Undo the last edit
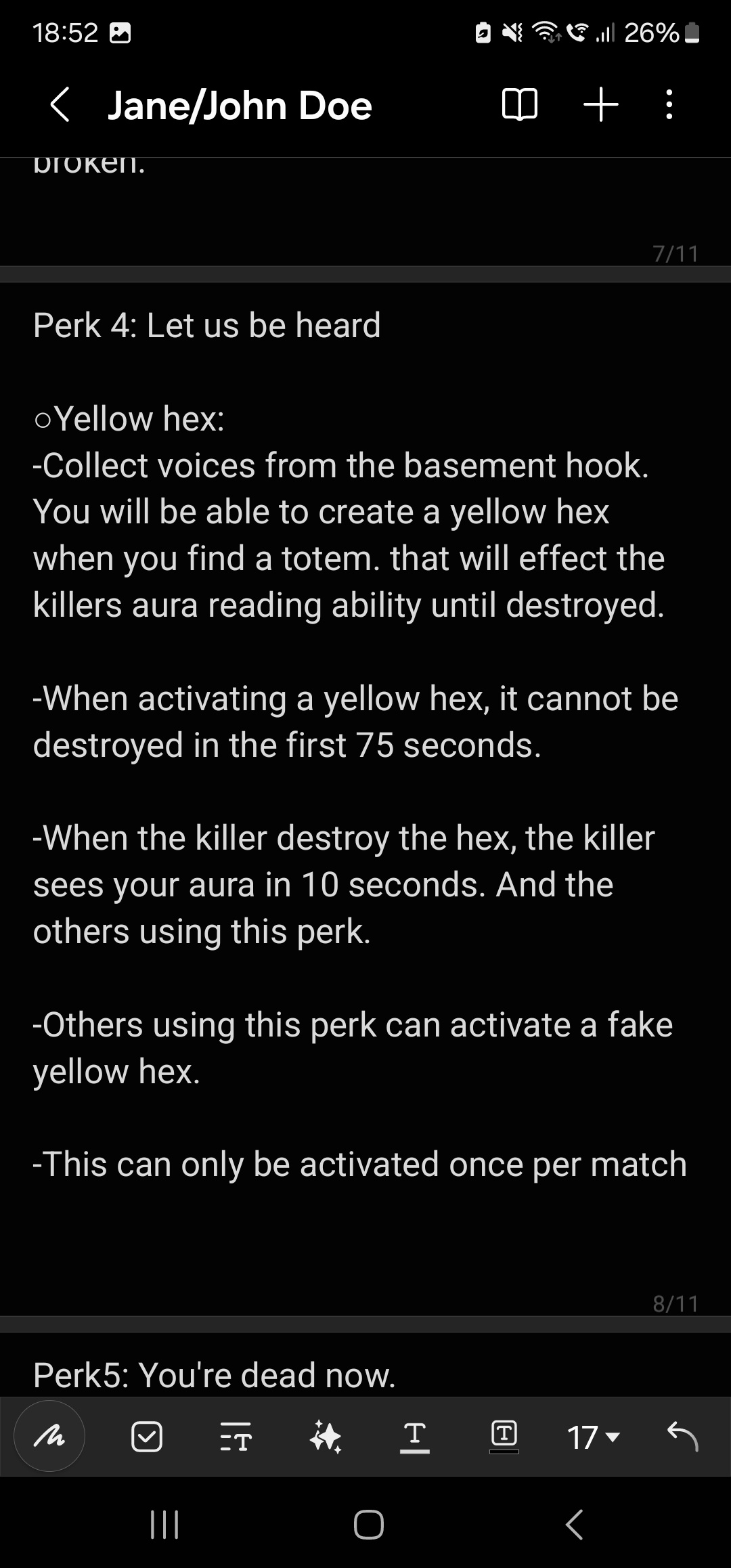 (682, 1435)
